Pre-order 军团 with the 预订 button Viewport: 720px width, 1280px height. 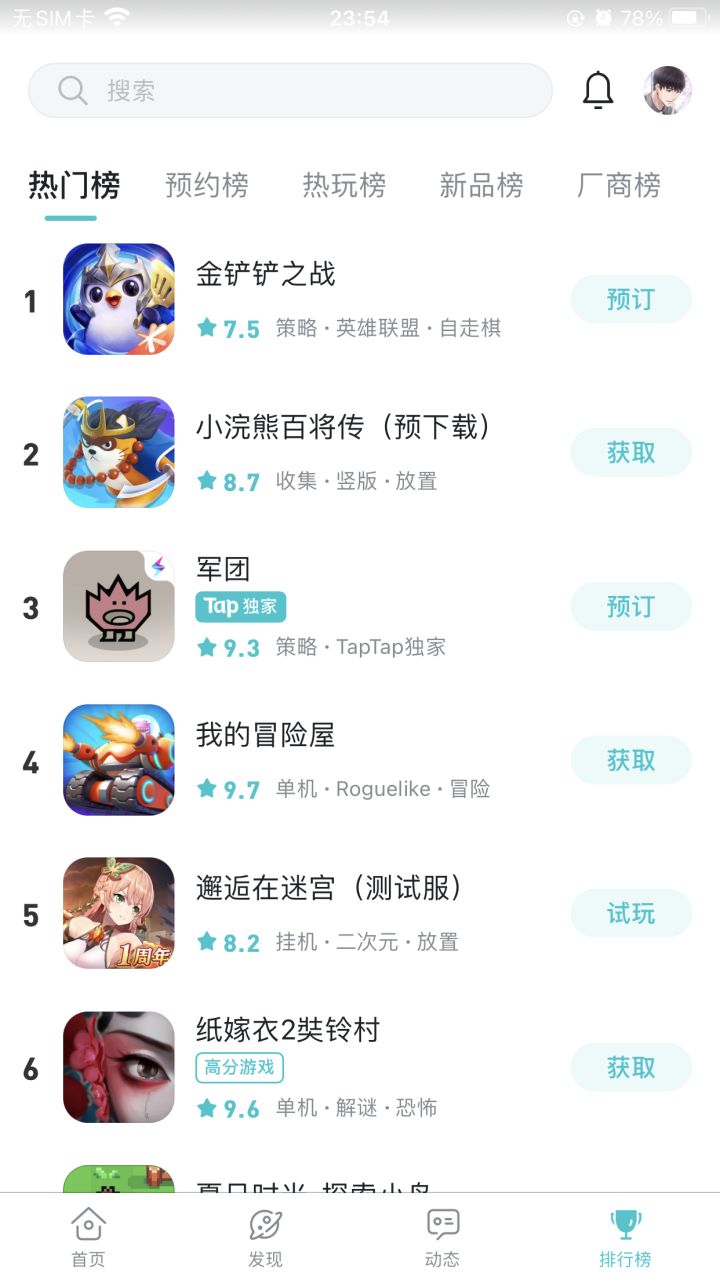click(631, 606)
